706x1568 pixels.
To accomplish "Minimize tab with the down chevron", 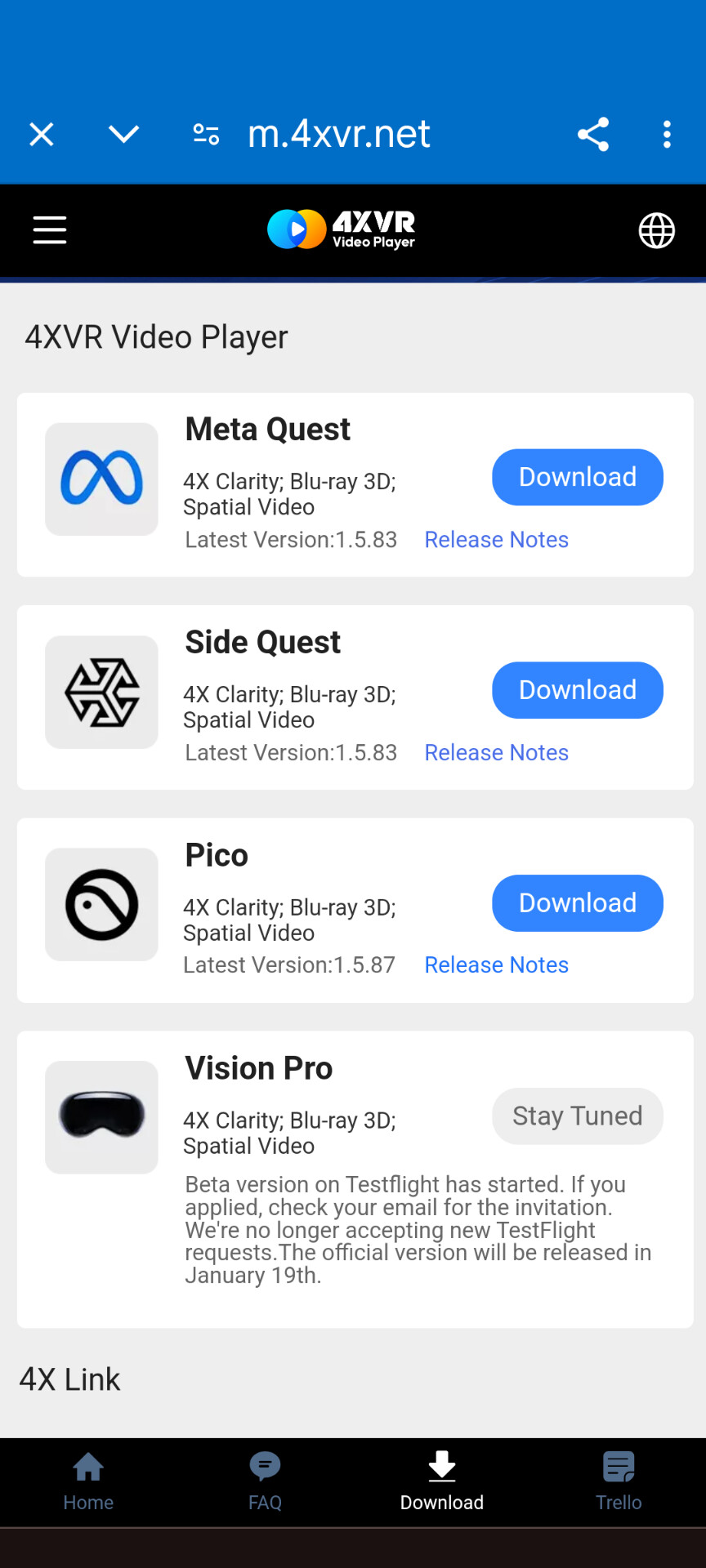I will [x=124, y=134].
